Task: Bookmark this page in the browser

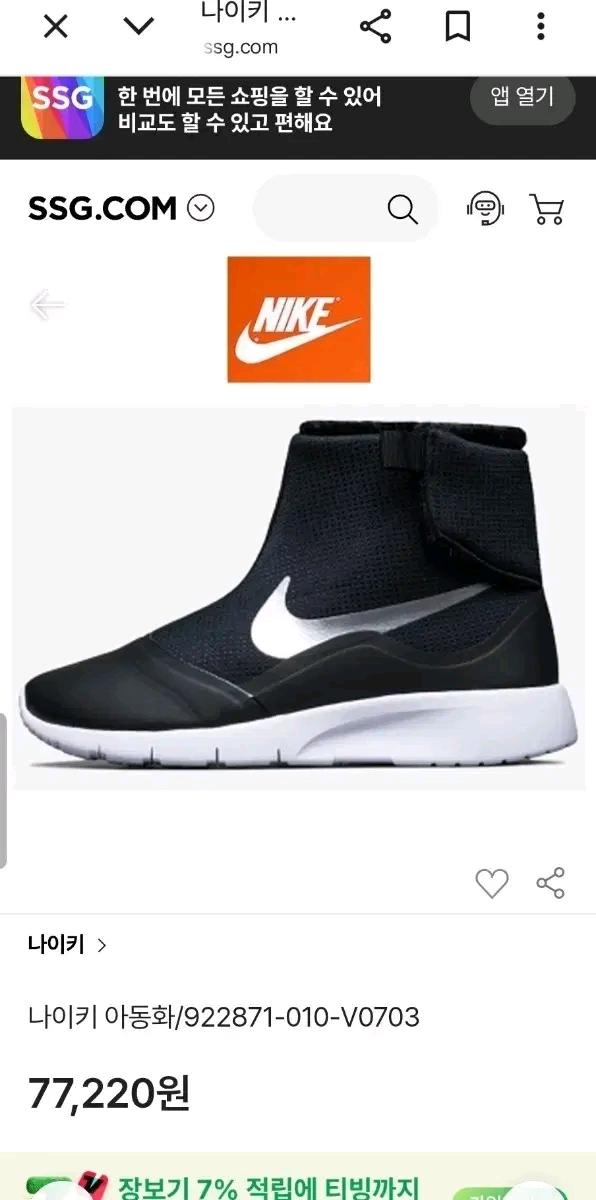Action: coord(457,27)
